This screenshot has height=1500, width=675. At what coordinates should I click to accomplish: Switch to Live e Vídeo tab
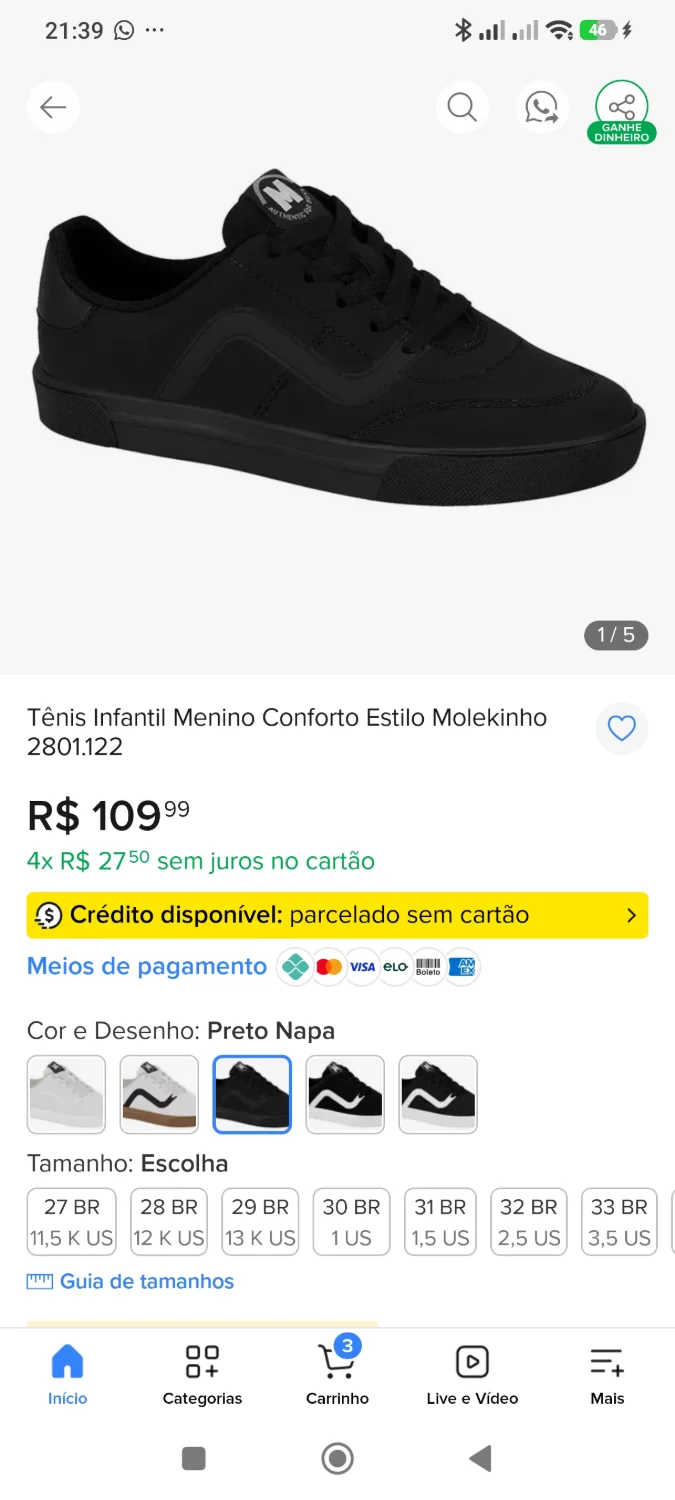[x=472, y=1376]
